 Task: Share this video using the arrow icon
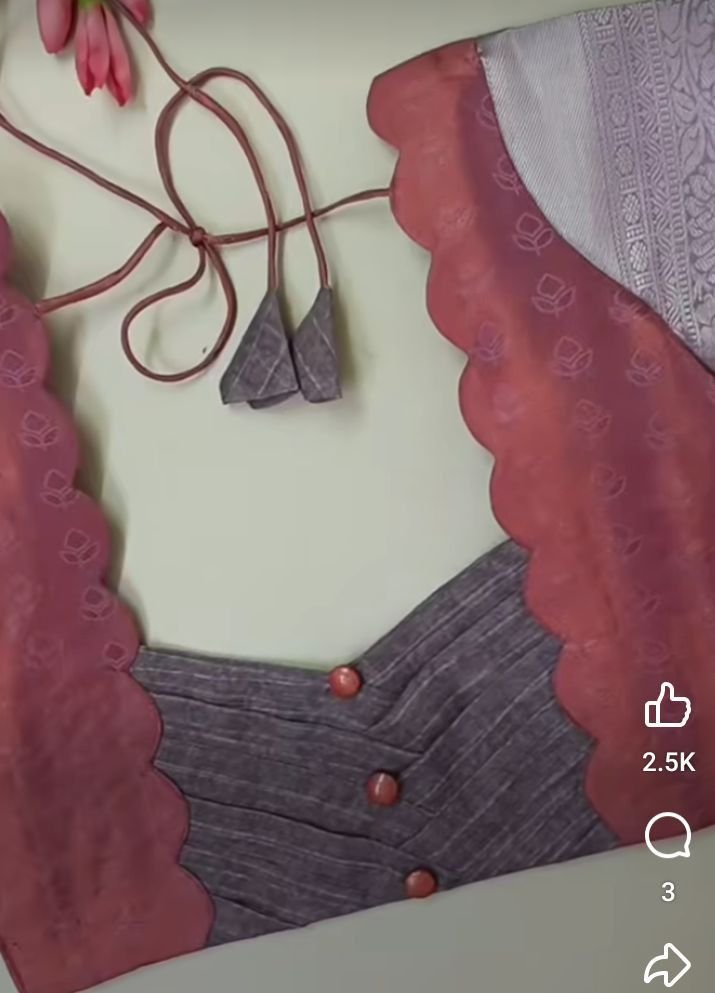[667, 964]
